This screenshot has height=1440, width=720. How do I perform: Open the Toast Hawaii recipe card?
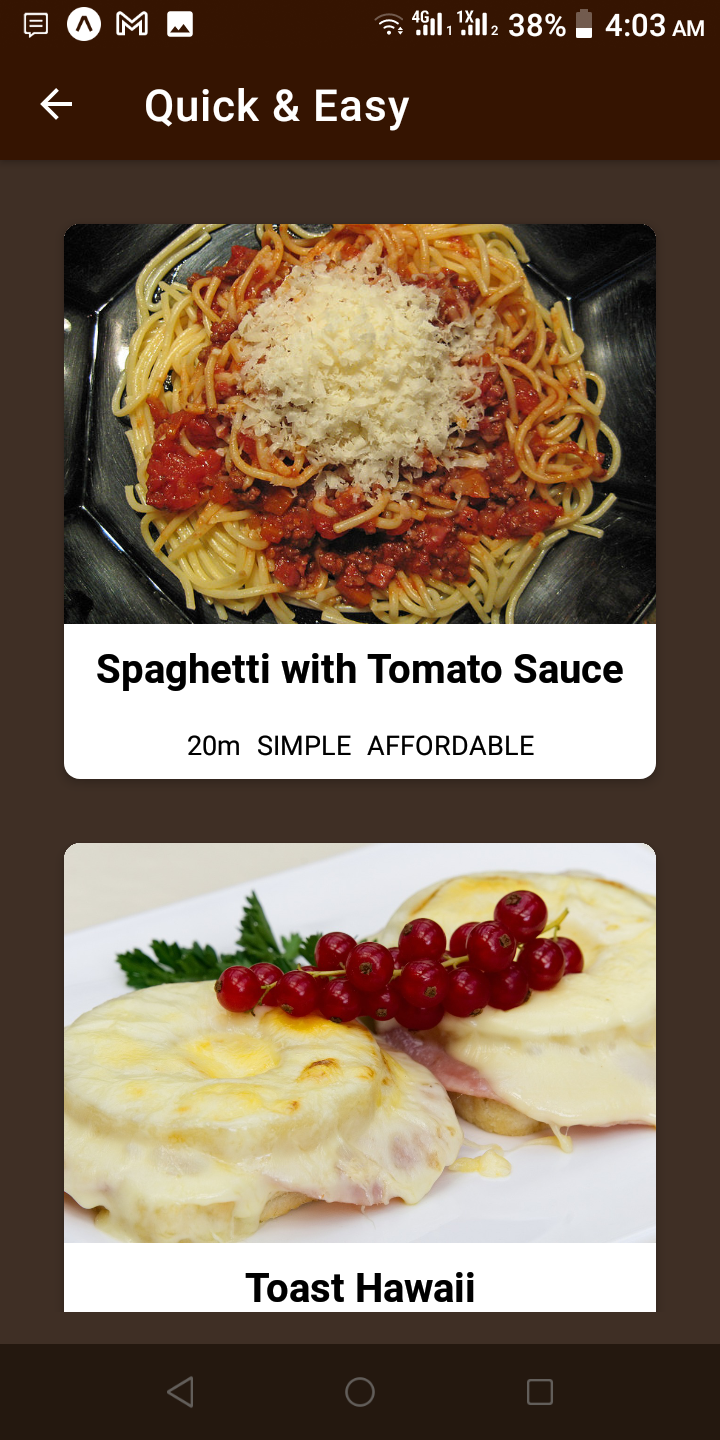click(x=360, y=1077)
